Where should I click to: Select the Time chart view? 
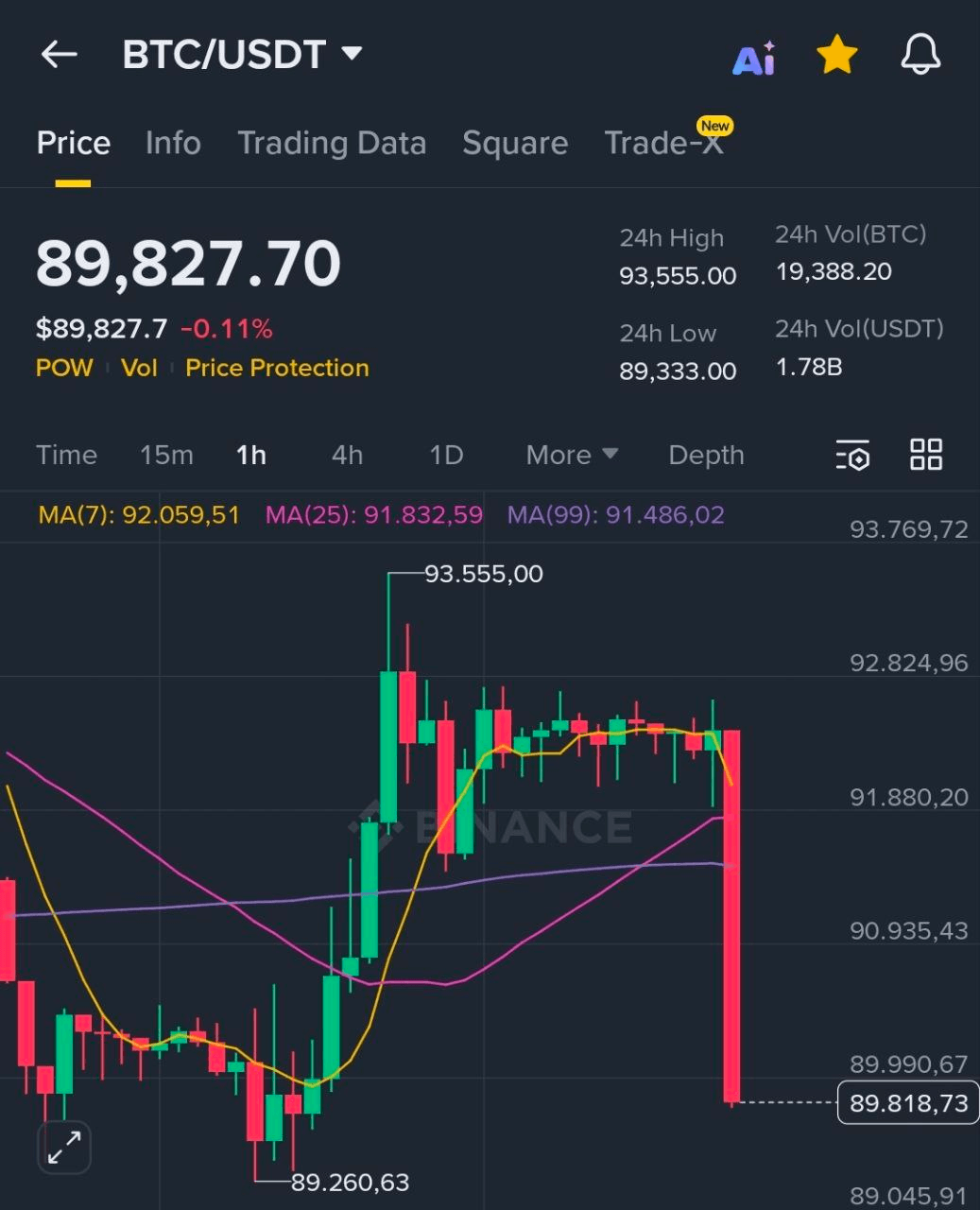click(x=66, y=455)
